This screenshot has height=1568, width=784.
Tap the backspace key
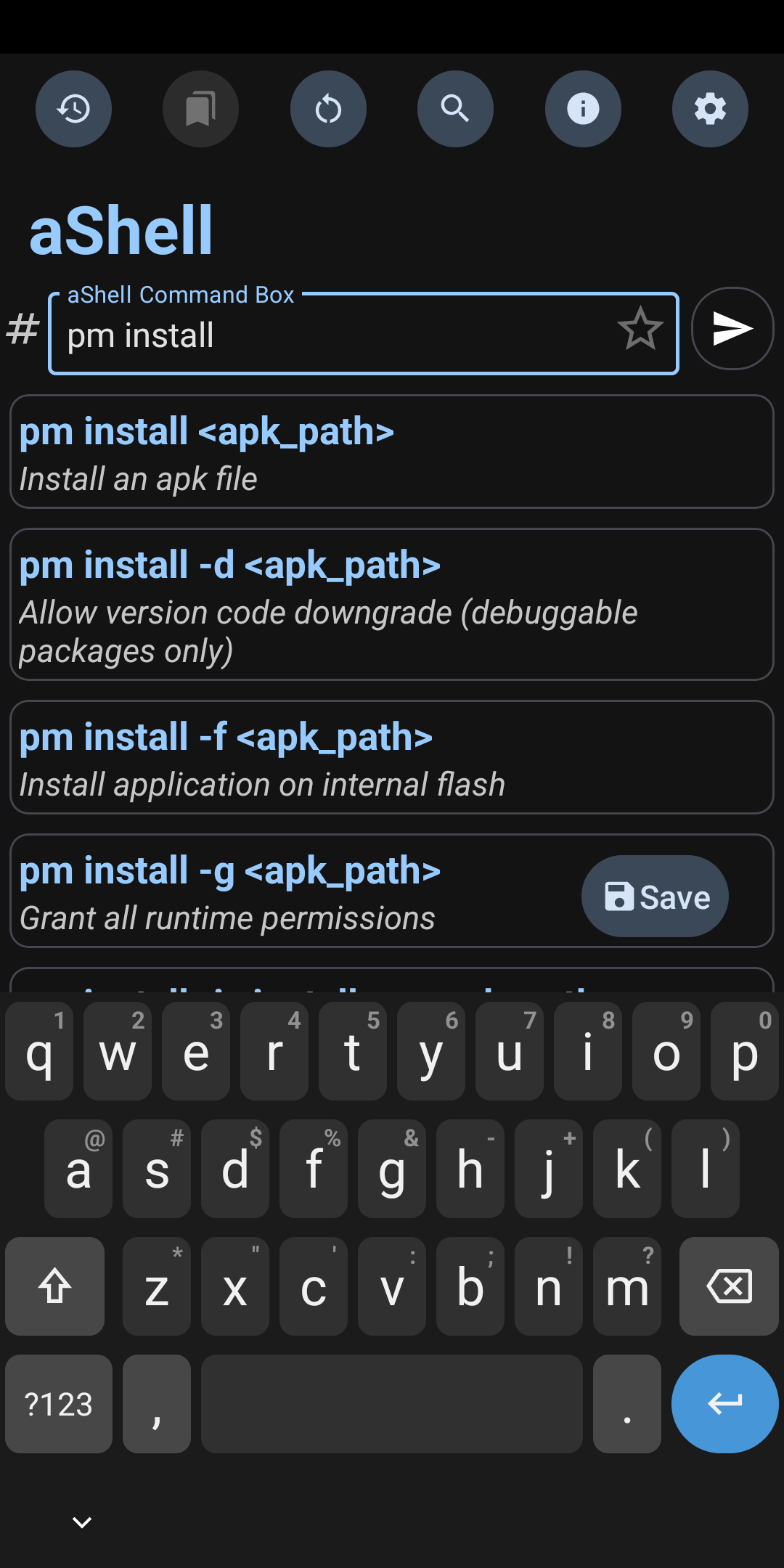click(x=729, y=1286)
